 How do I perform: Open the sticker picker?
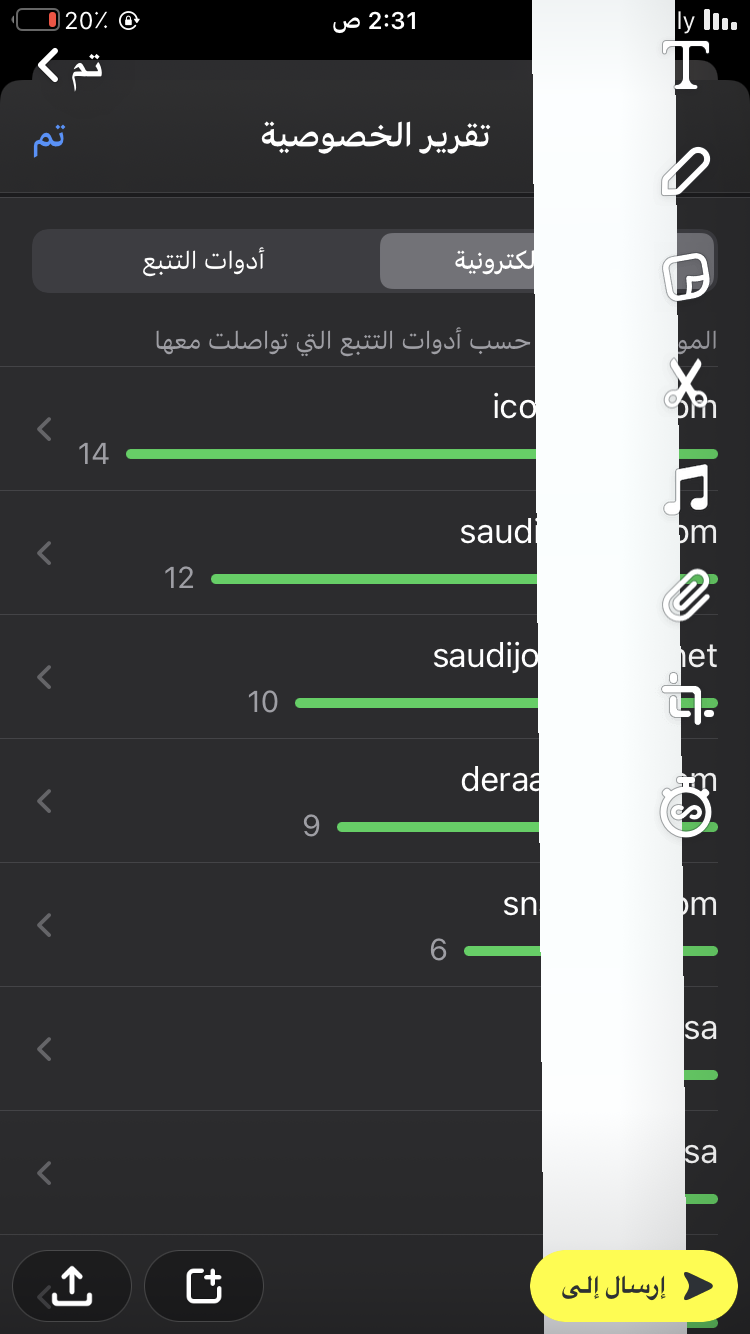click(x=686, y=276)
